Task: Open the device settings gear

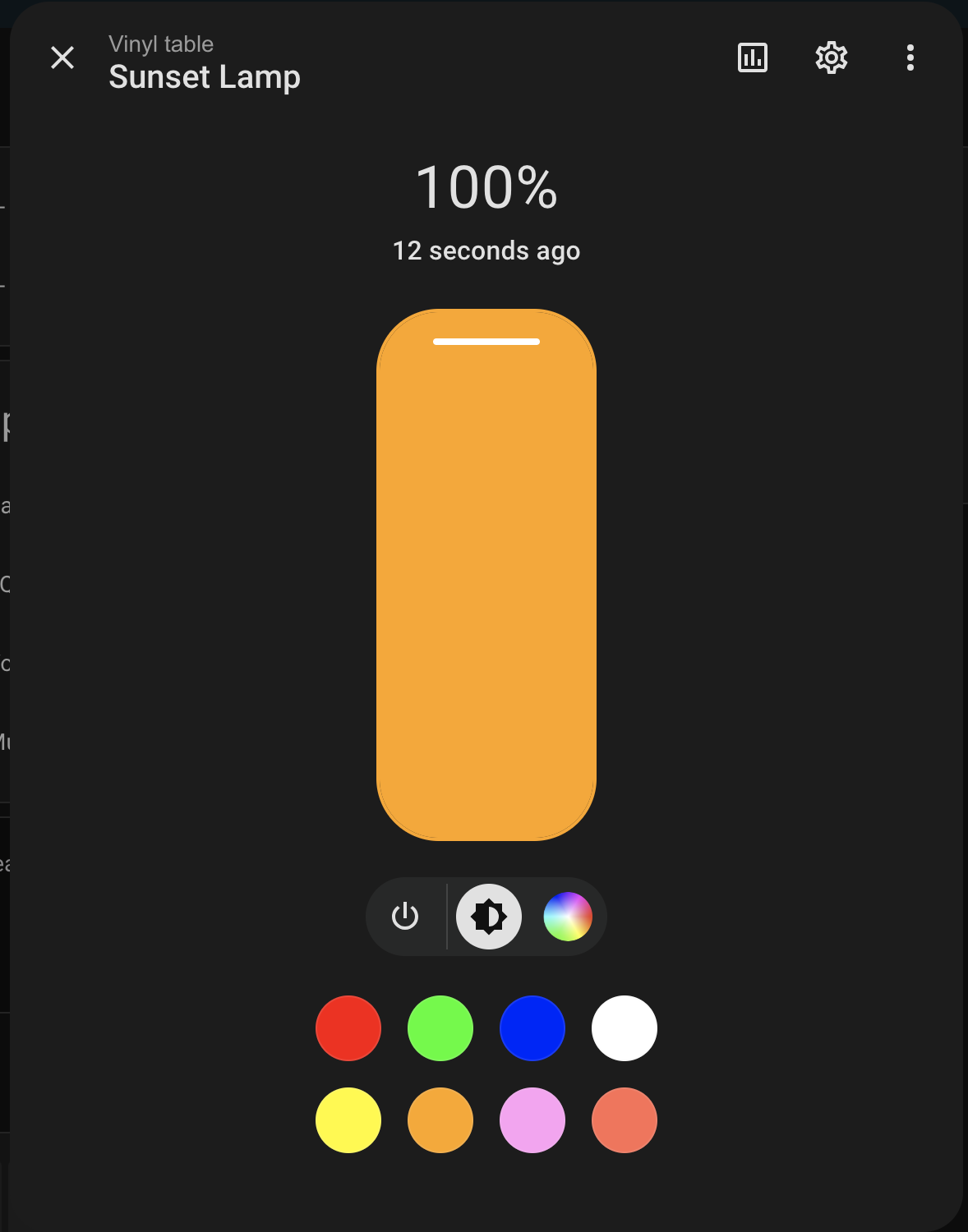Action: click(x=831, y=57)
